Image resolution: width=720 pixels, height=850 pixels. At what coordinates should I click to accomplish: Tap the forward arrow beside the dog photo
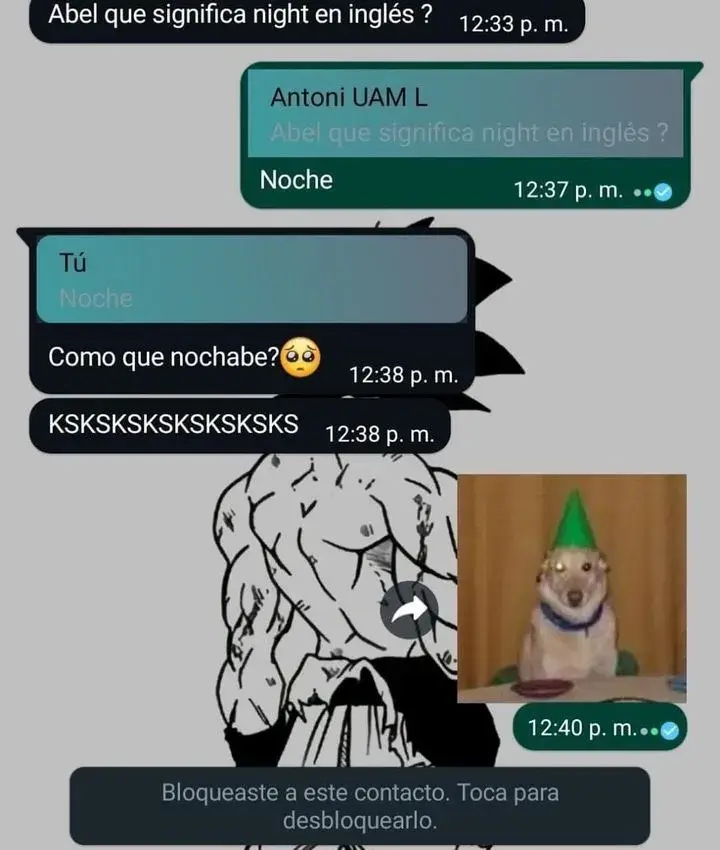[409, 610]
